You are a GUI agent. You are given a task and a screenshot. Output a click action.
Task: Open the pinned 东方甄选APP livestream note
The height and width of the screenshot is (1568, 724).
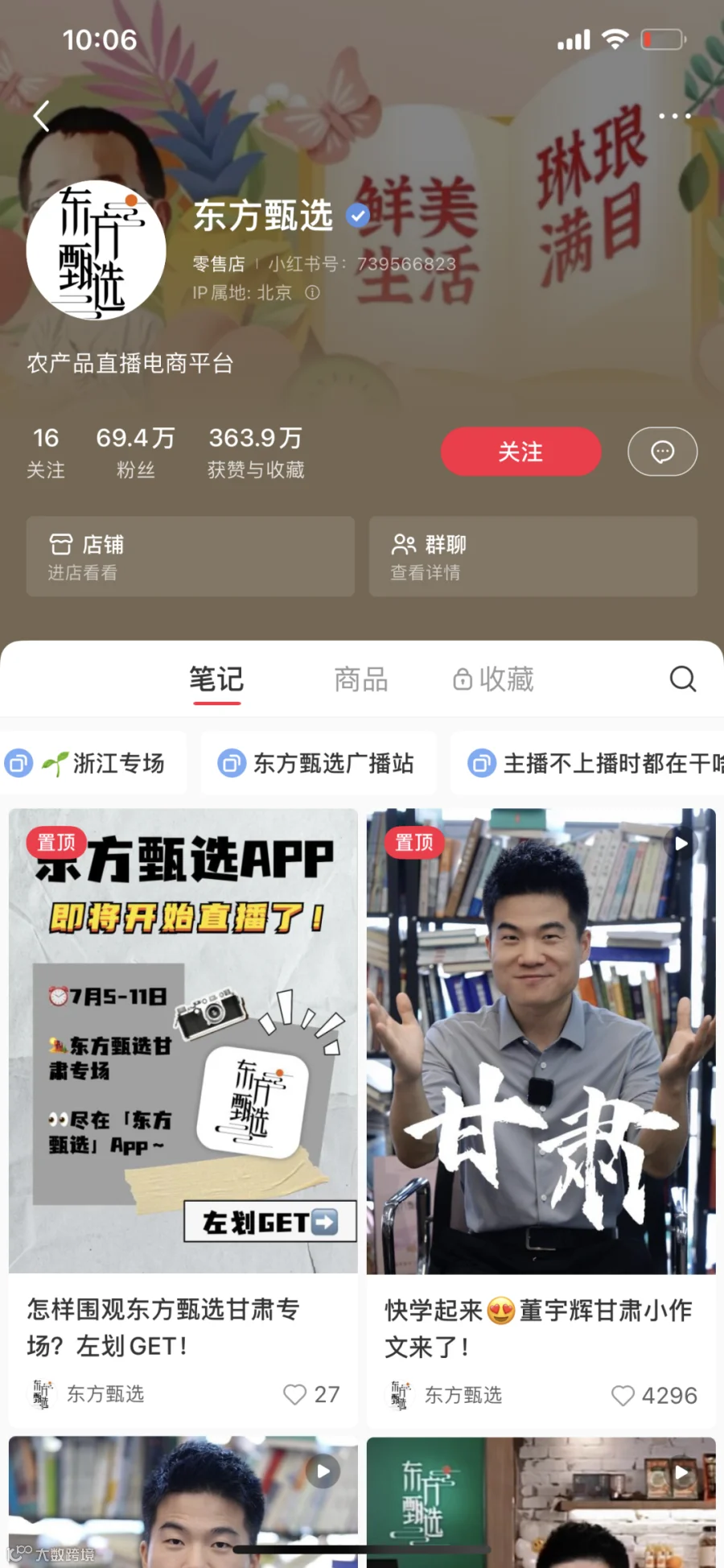pos(183,1041)
